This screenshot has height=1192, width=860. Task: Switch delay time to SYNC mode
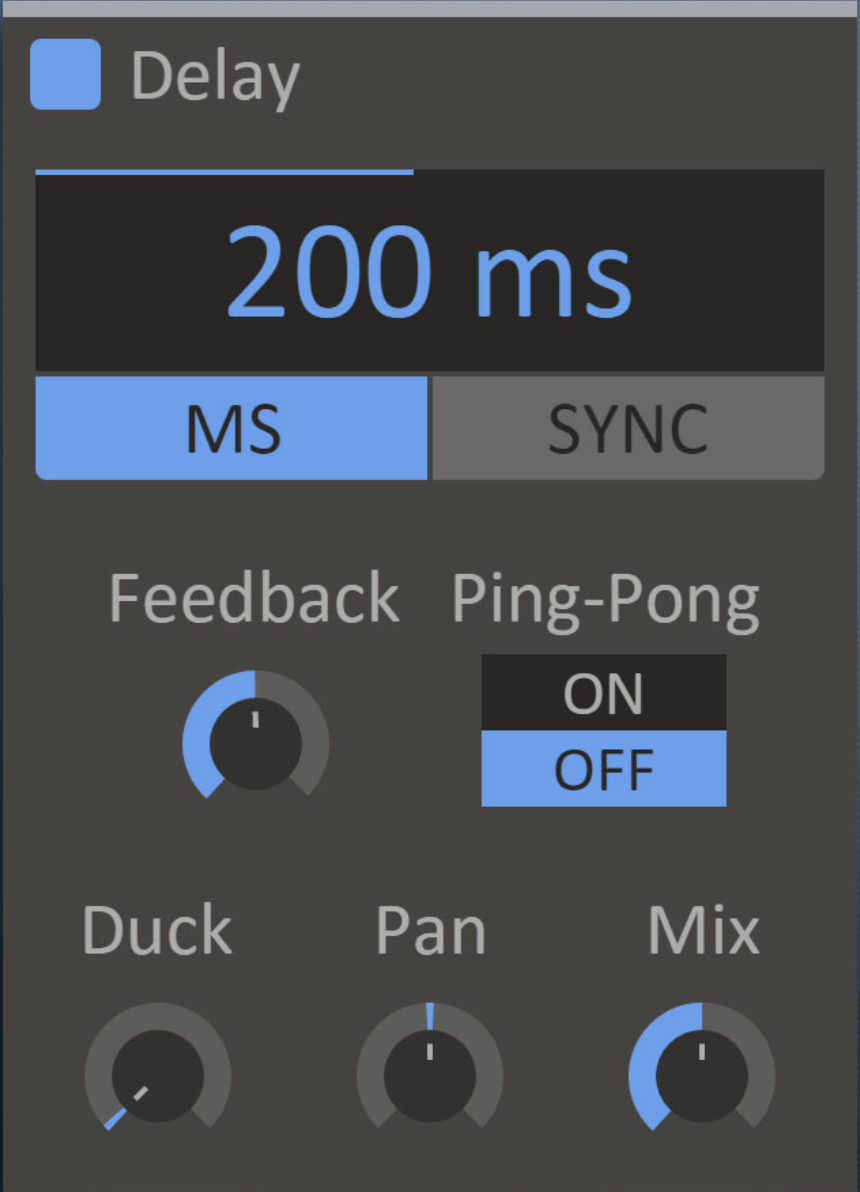point(628,429)
